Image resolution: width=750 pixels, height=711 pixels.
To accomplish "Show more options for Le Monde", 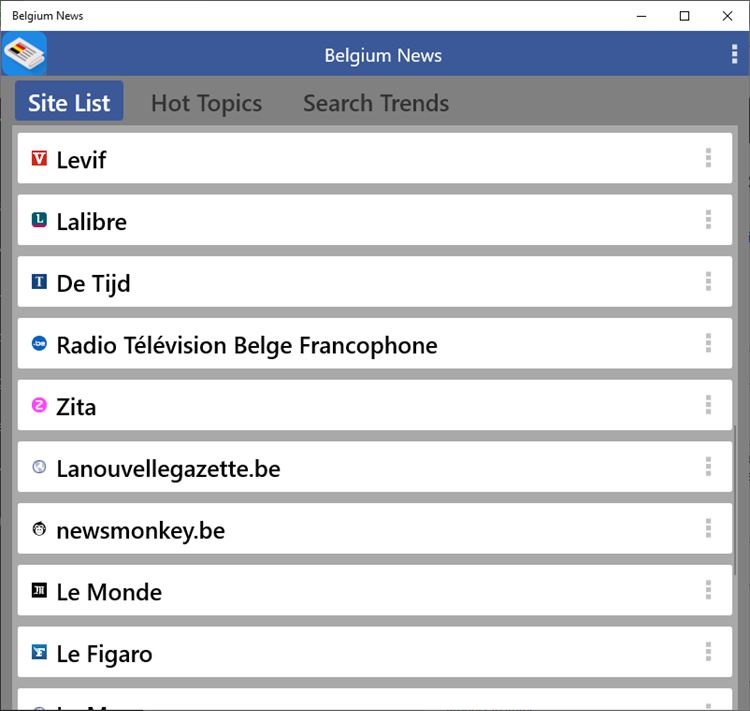I will point(708,590).
